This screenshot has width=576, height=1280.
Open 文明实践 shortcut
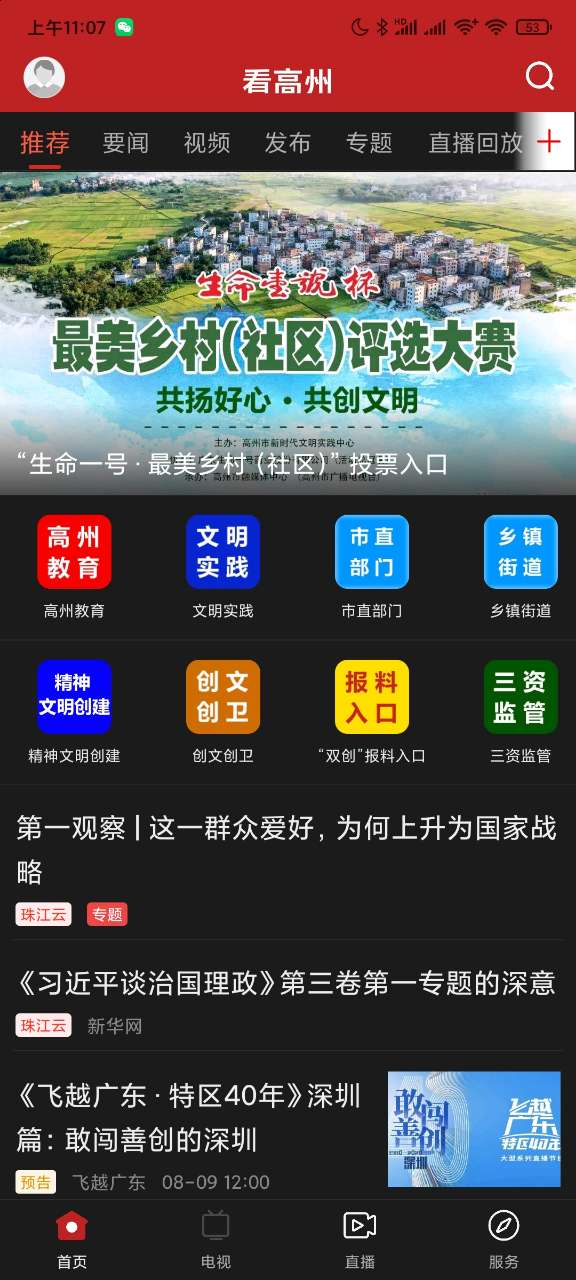pos(223,567)
